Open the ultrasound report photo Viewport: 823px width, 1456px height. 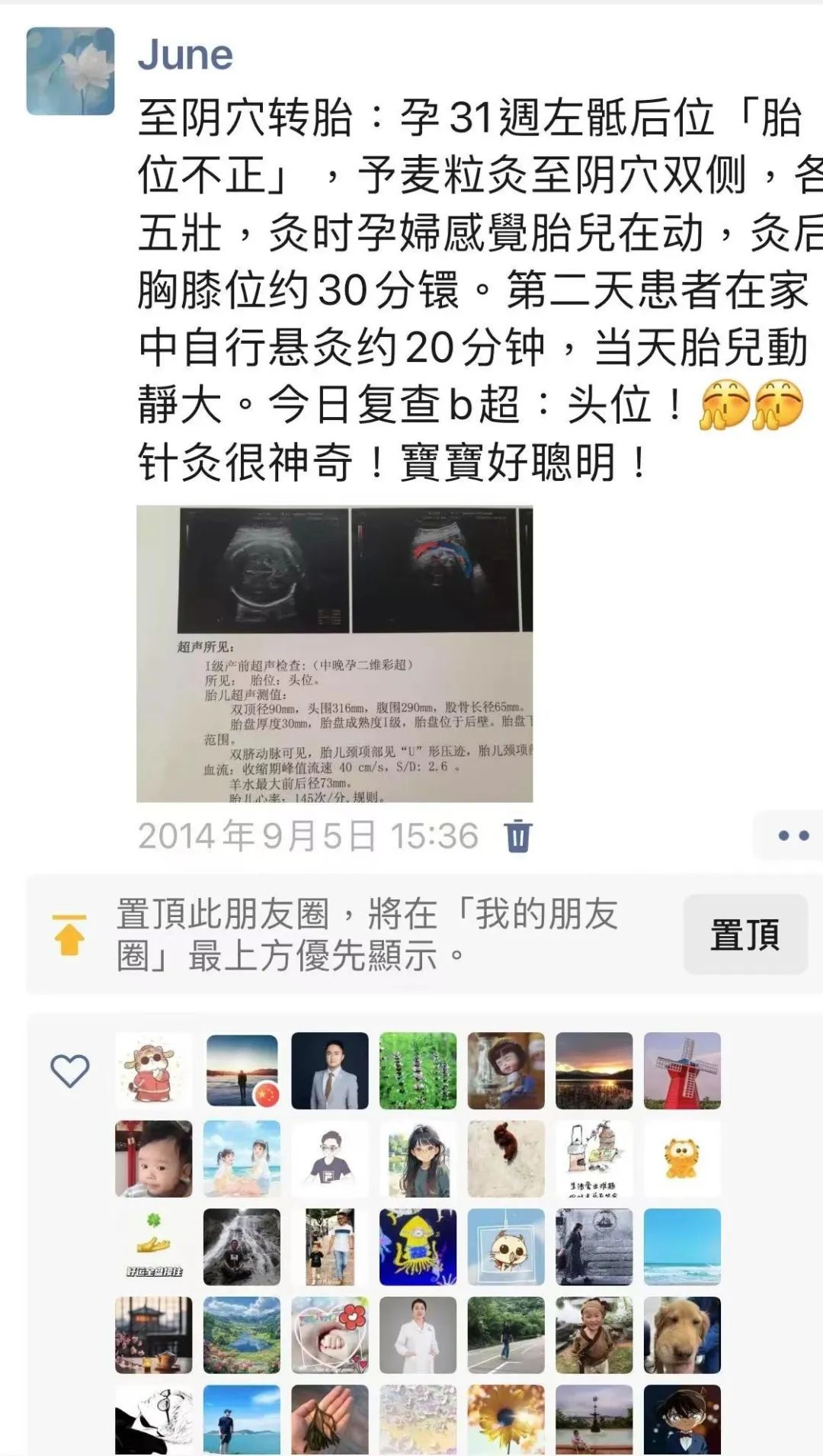coord(335,653)
